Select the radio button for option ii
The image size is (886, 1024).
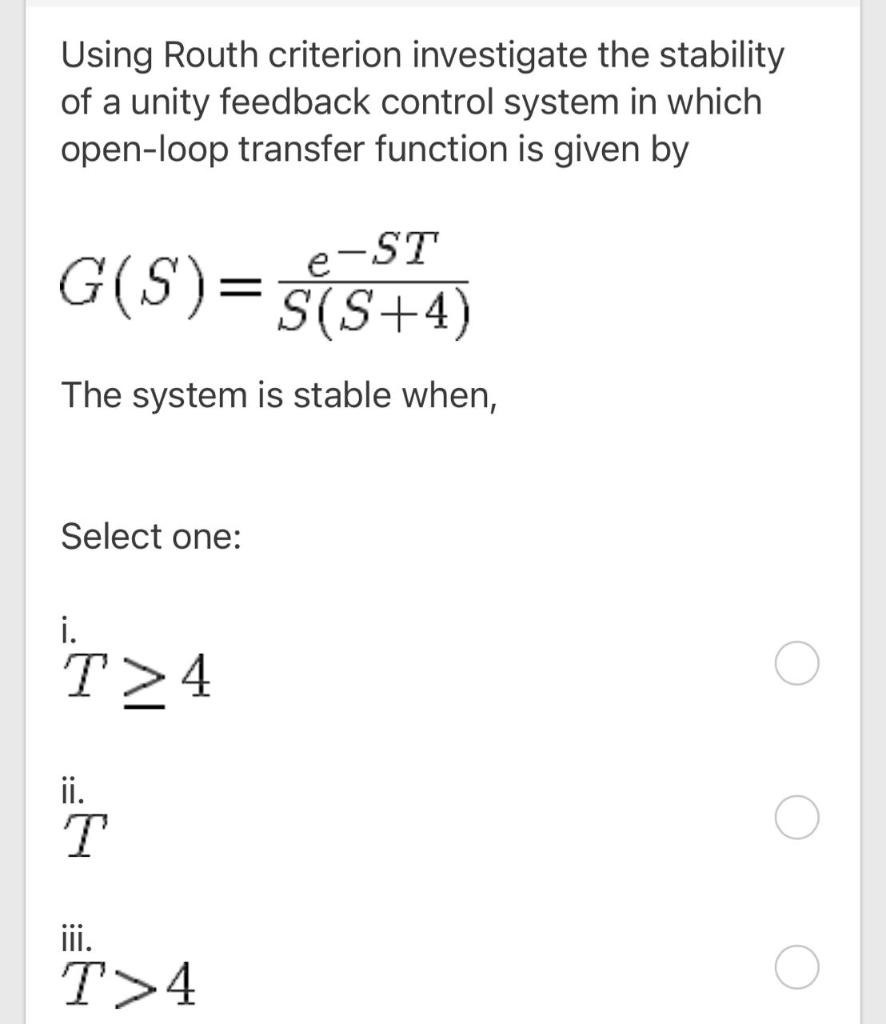pos(795,817)
